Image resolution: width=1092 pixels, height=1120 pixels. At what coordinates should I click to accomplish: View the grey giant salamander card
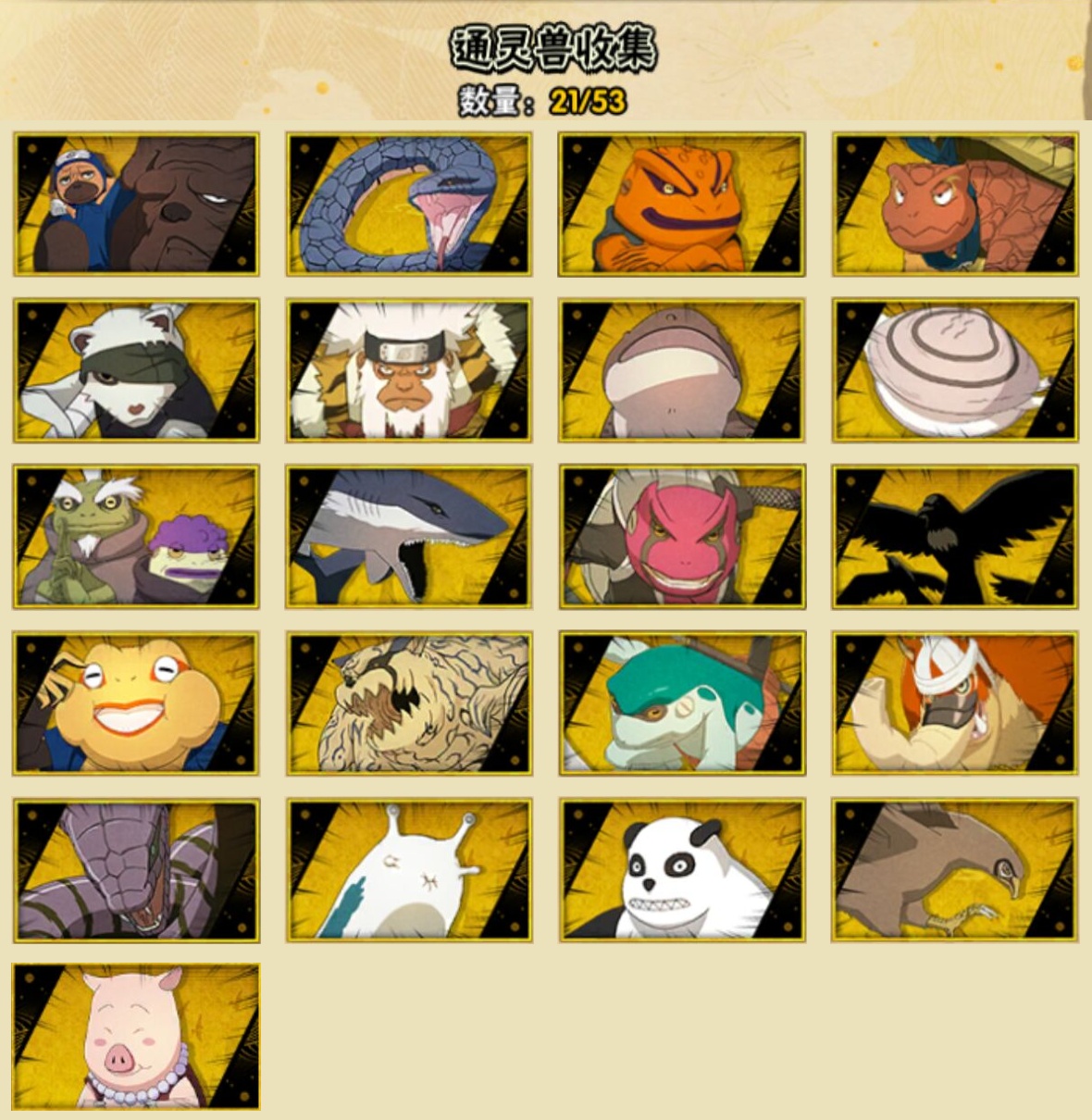[x=682, y=370]
